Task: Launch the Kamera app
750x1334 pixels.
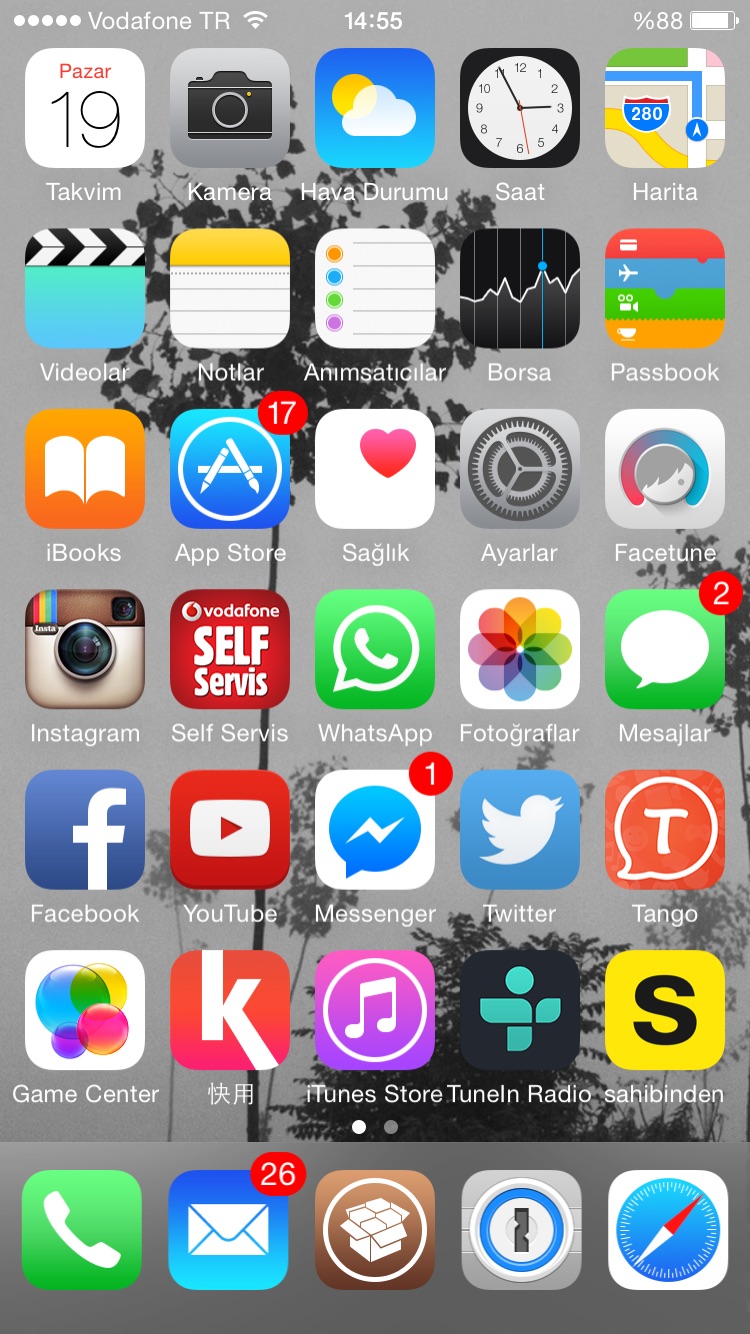Action: [x=230, y=108]
